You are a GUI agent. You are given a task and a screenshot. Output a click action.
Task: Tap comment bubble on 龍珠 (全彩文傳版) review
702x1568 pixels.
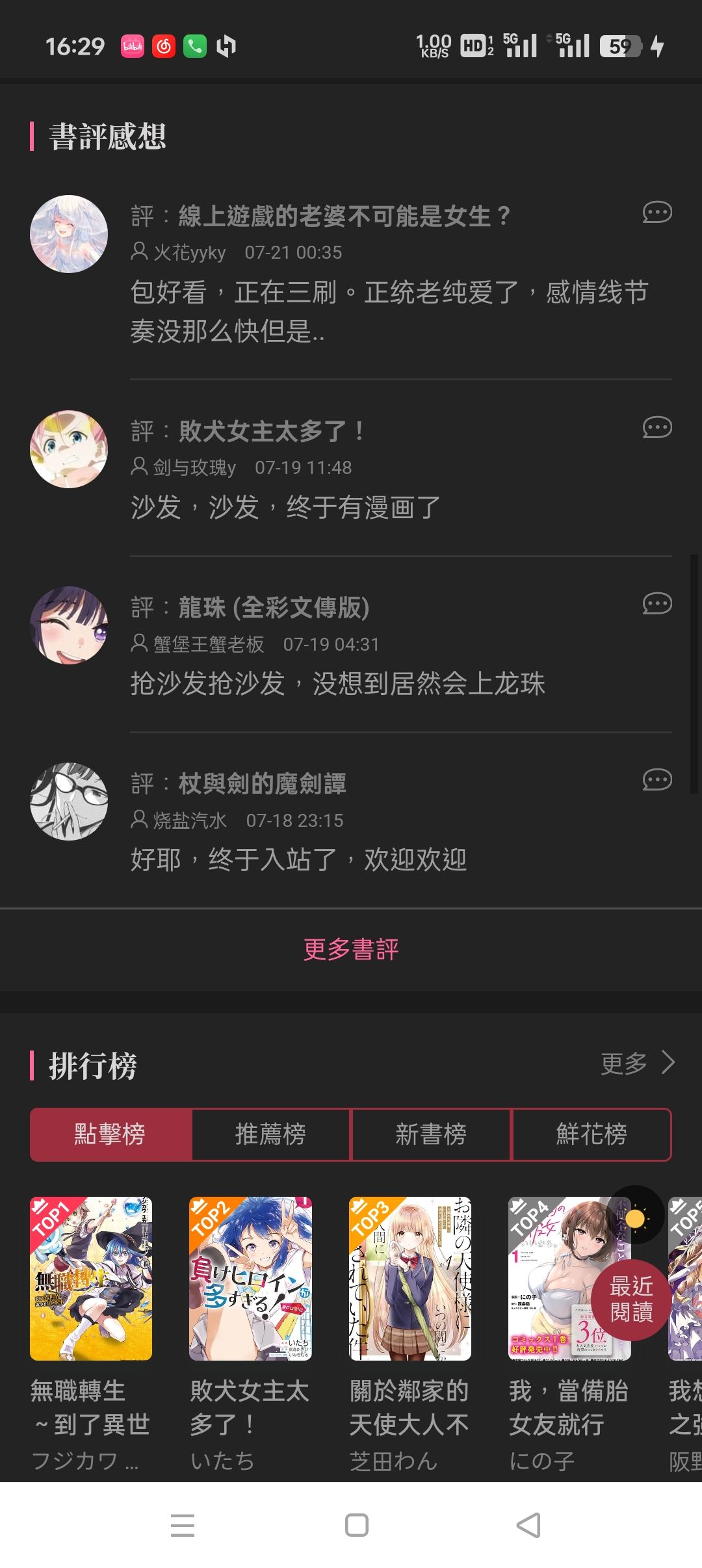coord(656,604)
